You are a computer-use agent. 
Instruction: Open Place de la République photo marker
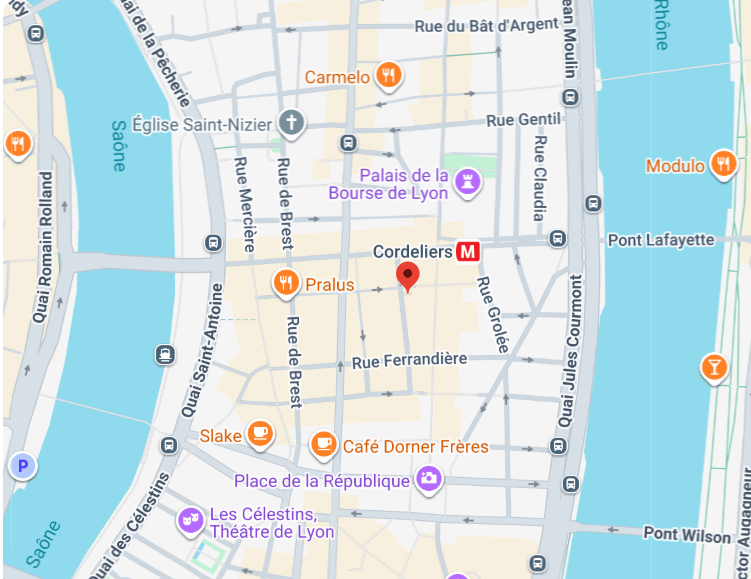429,479
